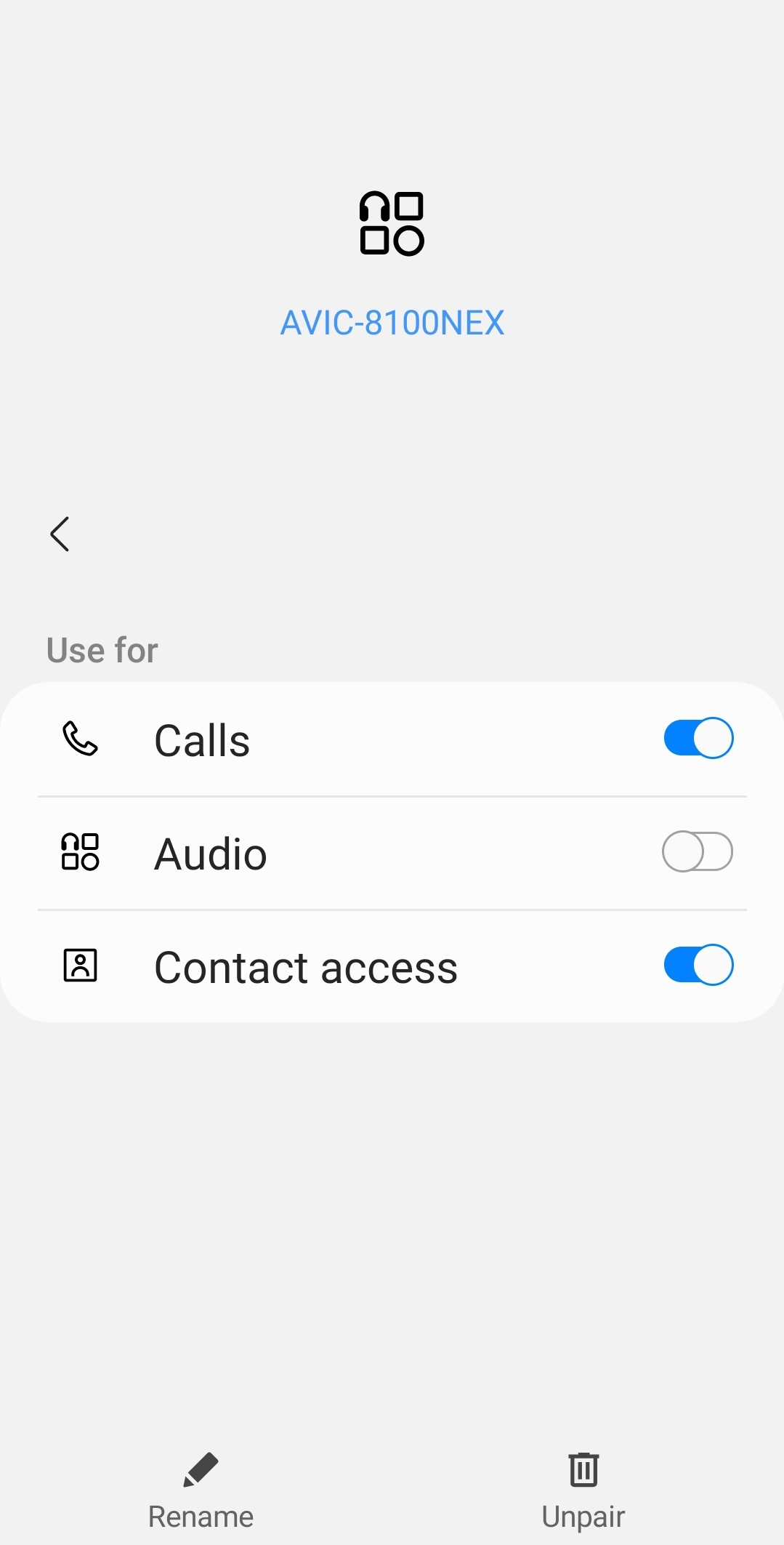Disable the Calls toggle
The width and height of the screenshot is (784, 1545).
[697, 737]
